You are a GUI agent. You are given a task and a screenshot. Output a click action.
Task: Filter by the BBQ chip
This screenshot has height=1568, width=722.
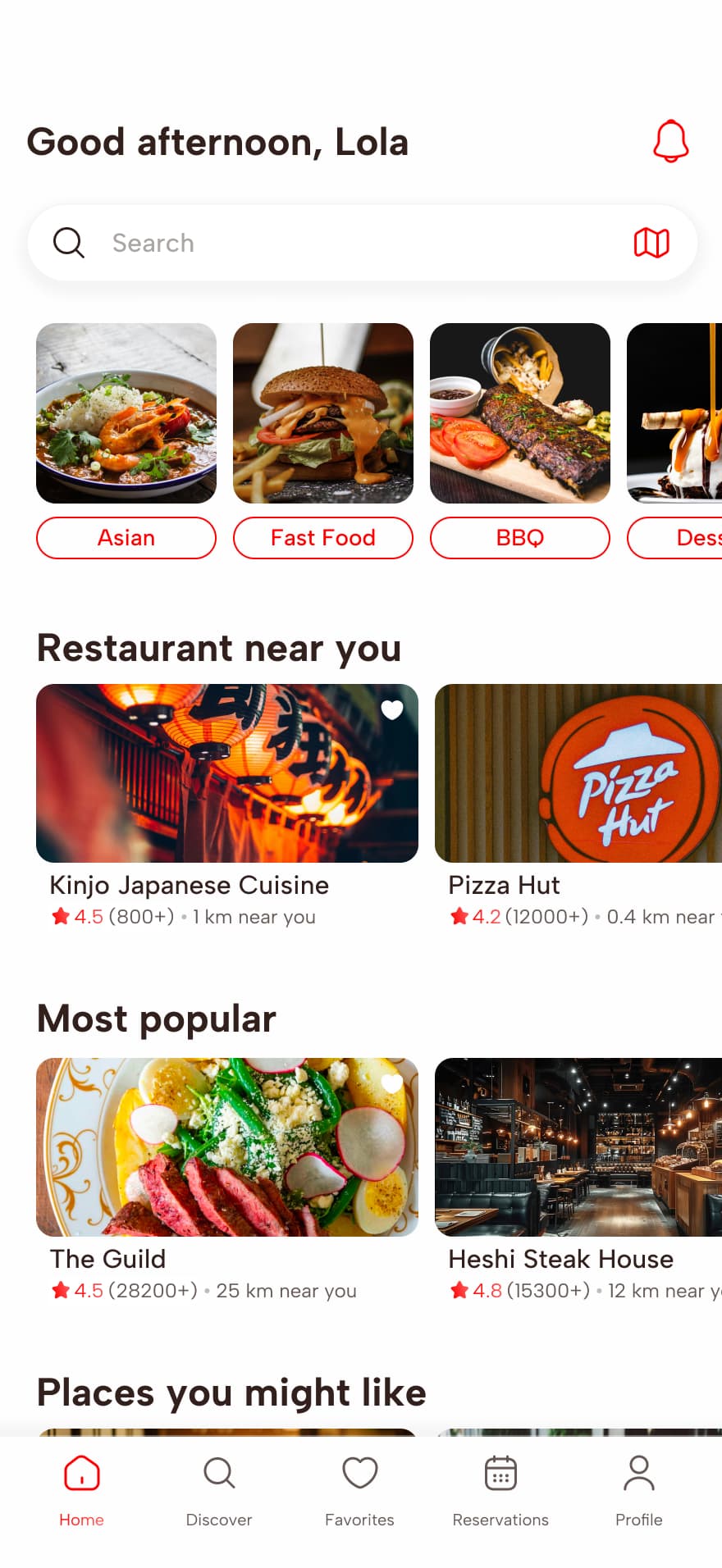pyautogui.click(x=520, y=538)
